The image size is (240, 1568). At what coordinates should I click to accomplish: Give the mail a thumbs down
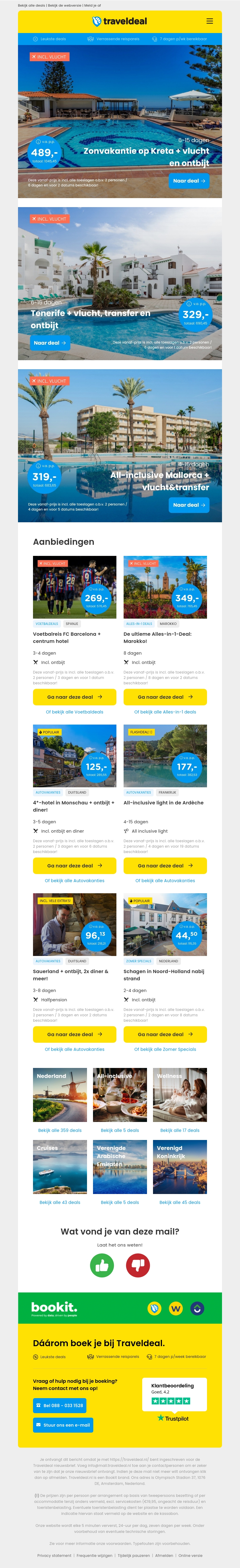[138, 1265]
